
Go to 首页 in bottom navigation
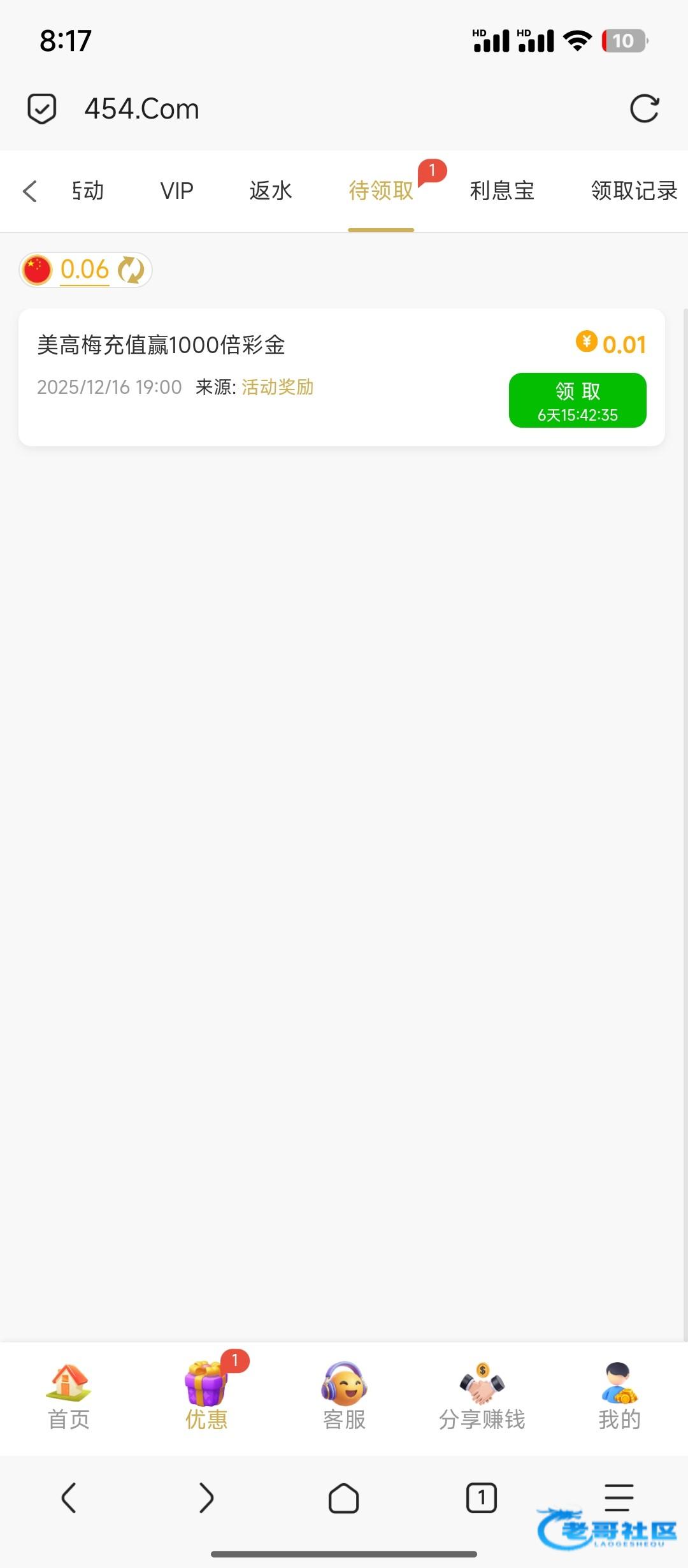69,1397
